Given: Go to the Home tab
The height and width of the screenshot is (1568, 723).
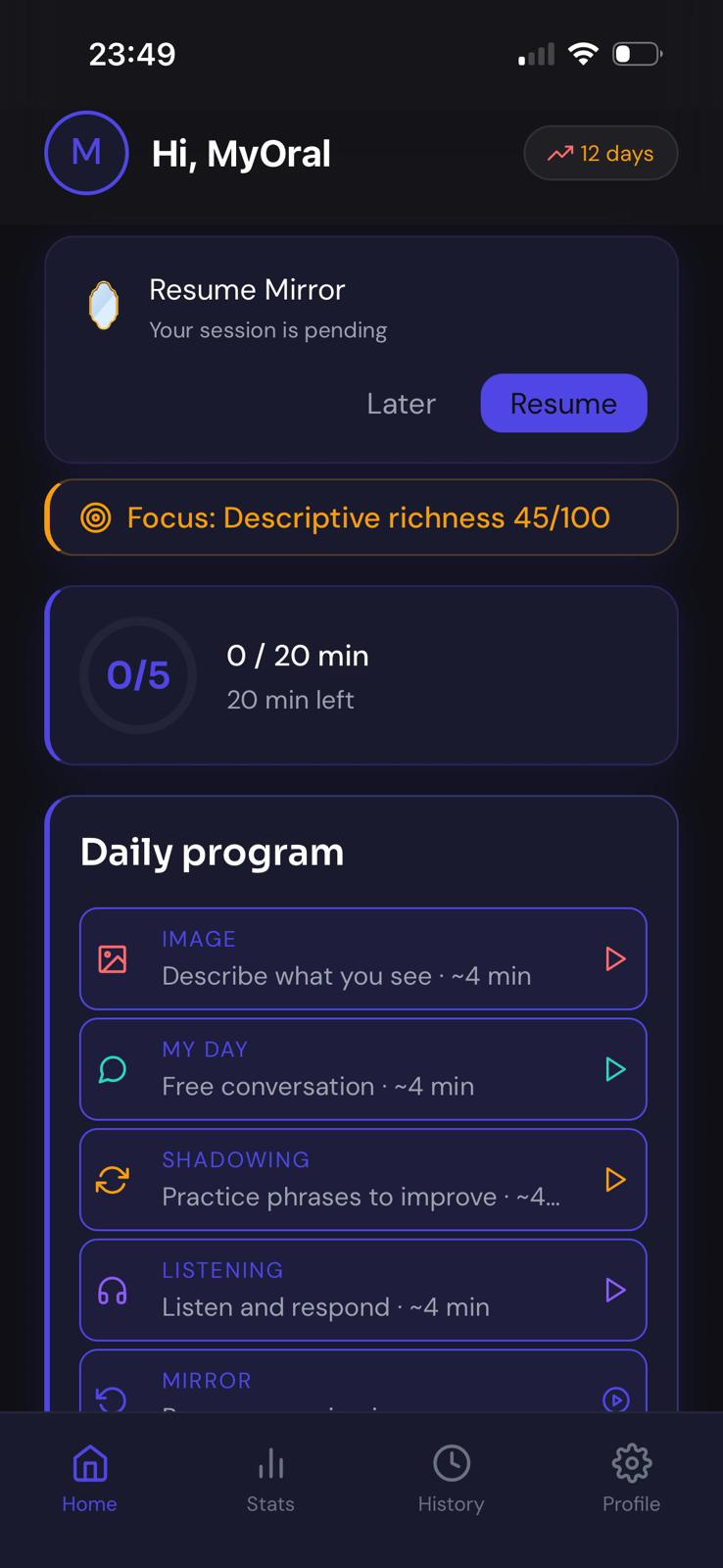Looking at the screenshot, I should [x=89, y=1479].
